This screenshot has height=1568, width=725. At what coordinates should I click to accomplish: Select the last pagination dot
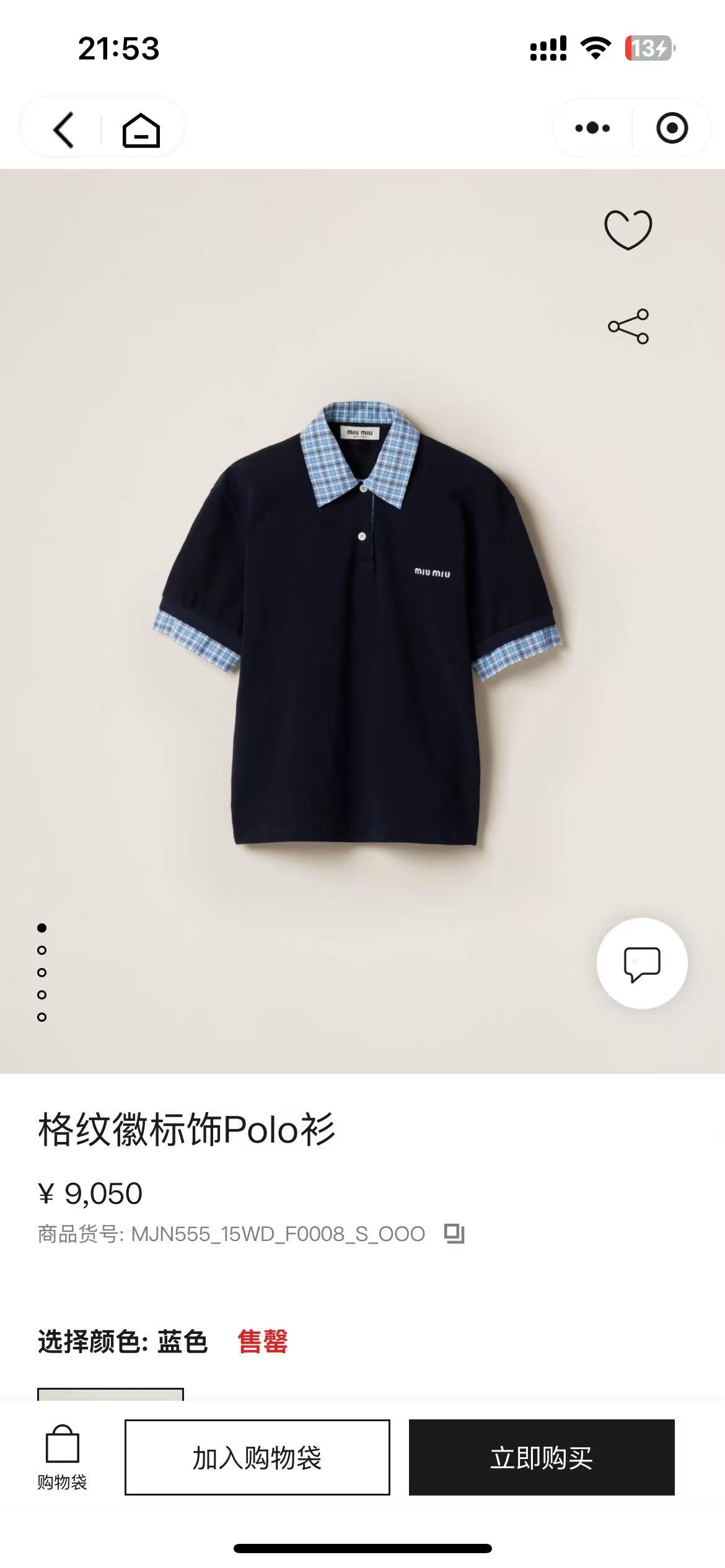[42, 1016]
